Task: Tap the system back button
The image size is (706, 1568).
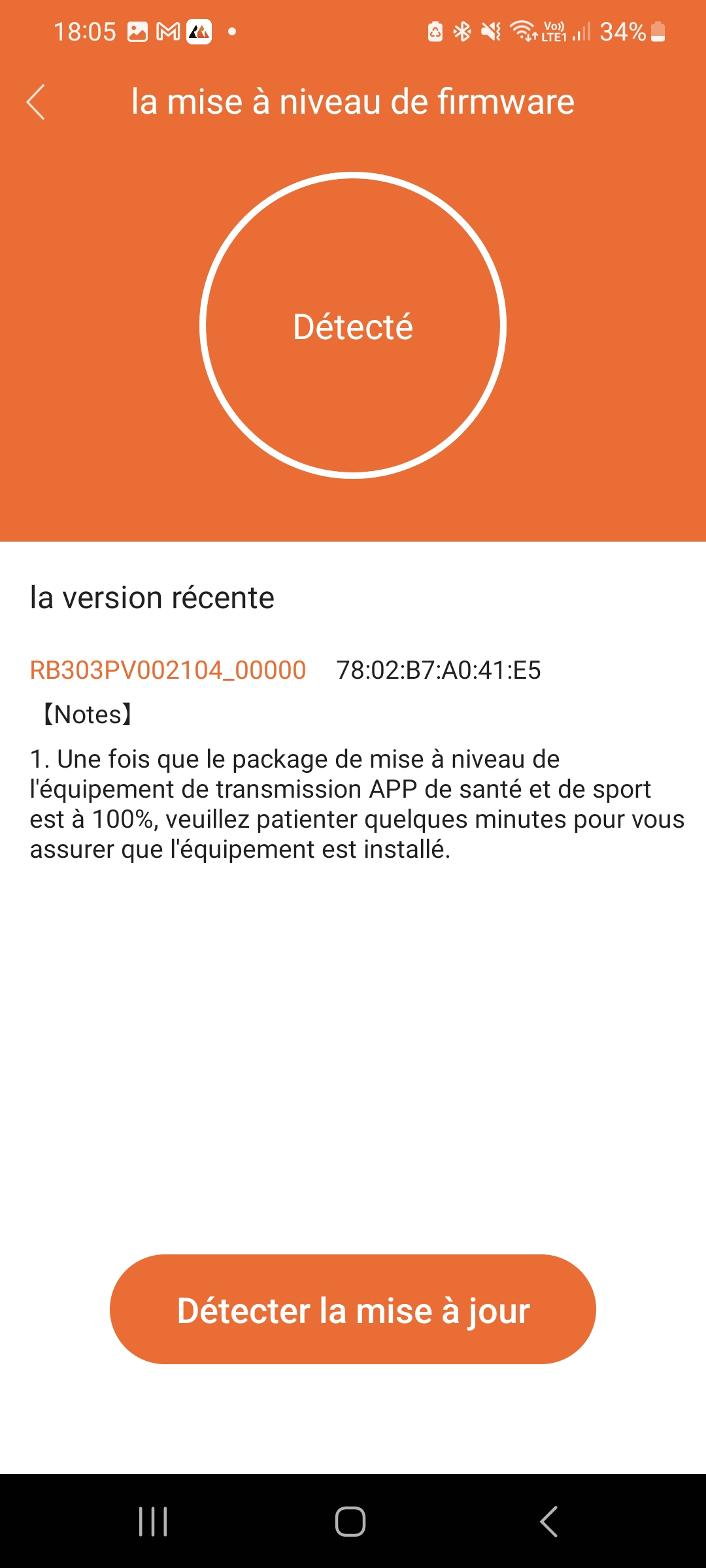Action: [549, 1521]
